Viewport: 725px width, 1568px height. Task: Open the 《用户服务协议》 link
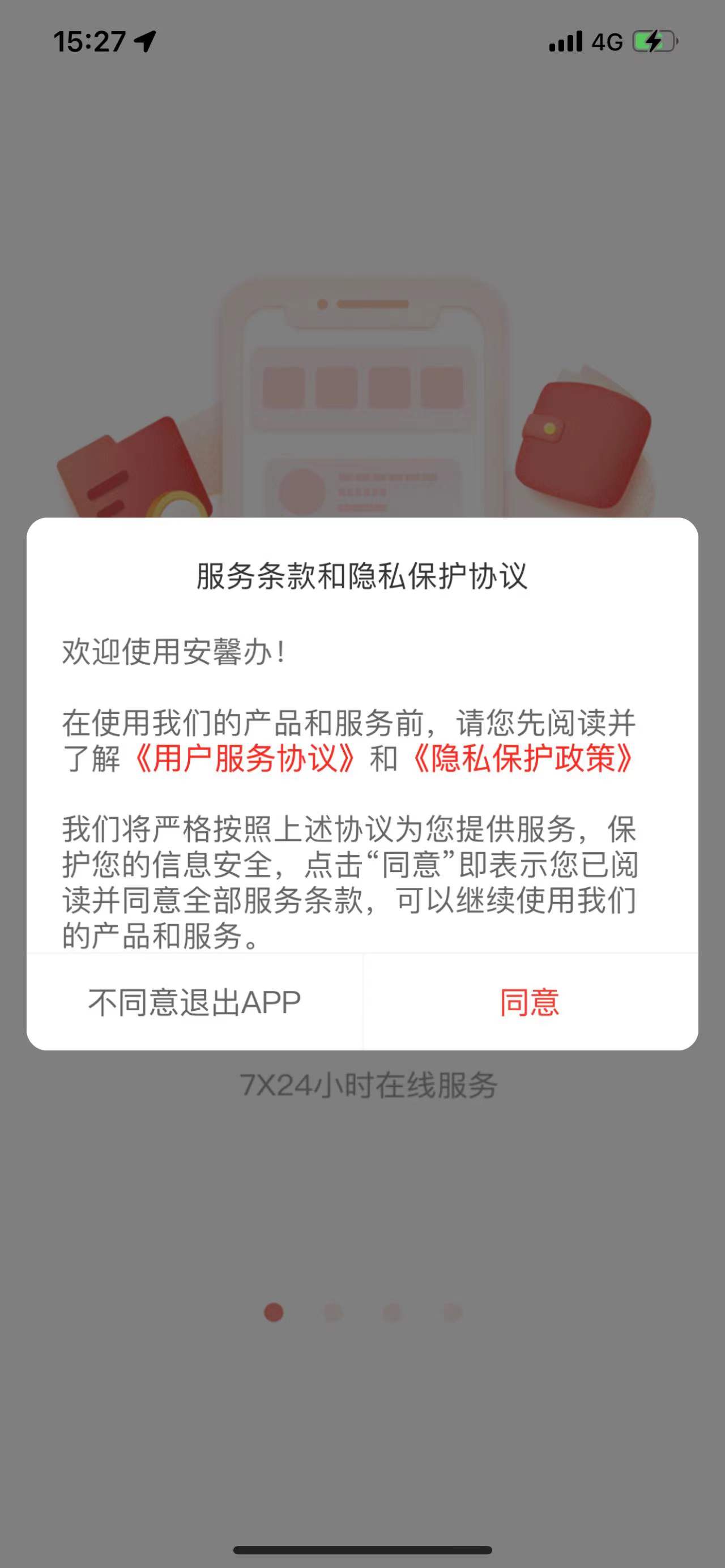point(245,759)
